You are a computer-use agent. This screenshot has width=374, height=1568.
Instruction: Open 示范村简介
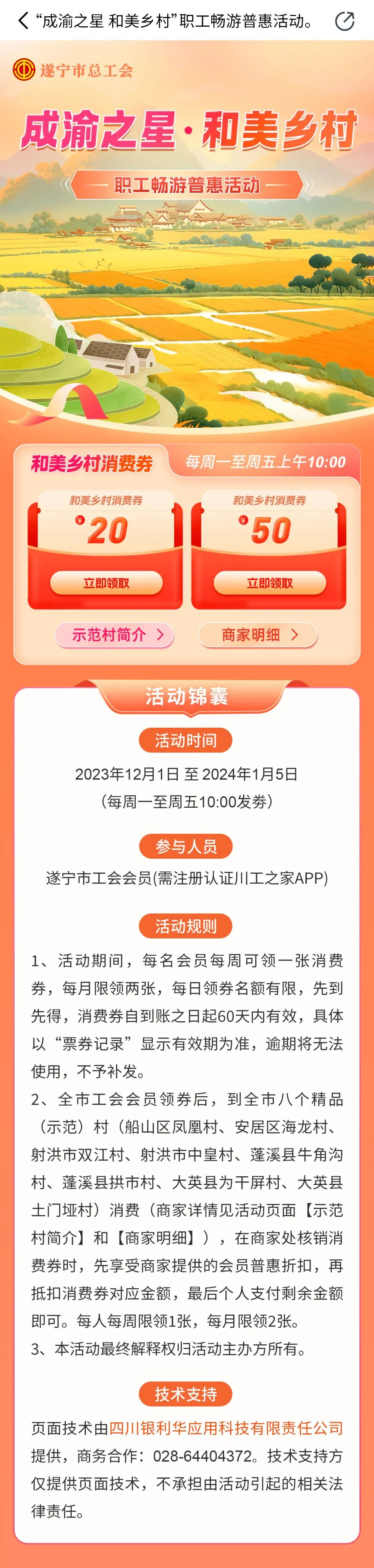point(115,635)
